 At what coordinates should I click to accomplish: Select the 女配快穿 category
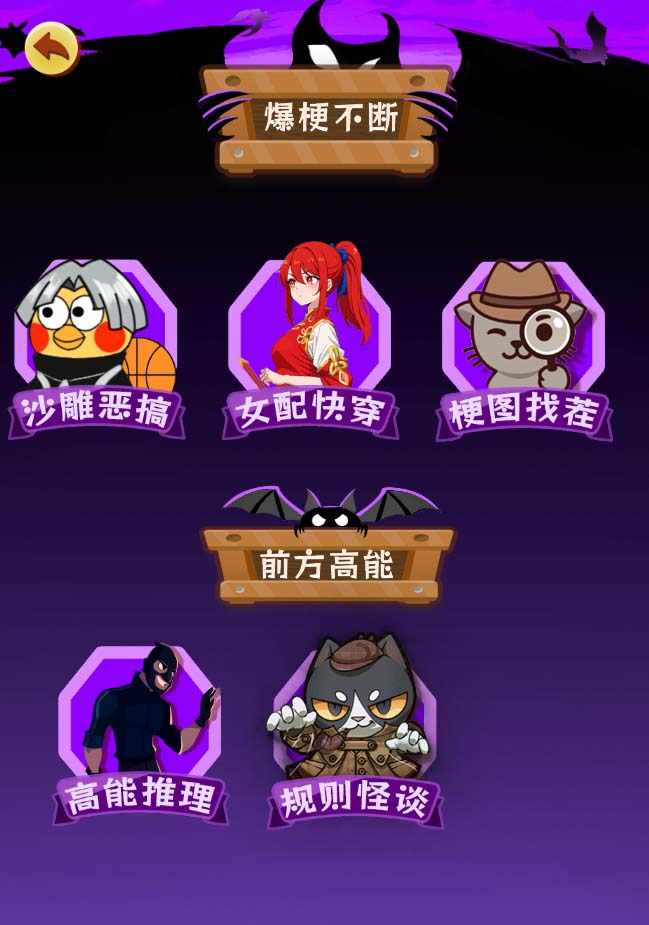pos(310,345)
